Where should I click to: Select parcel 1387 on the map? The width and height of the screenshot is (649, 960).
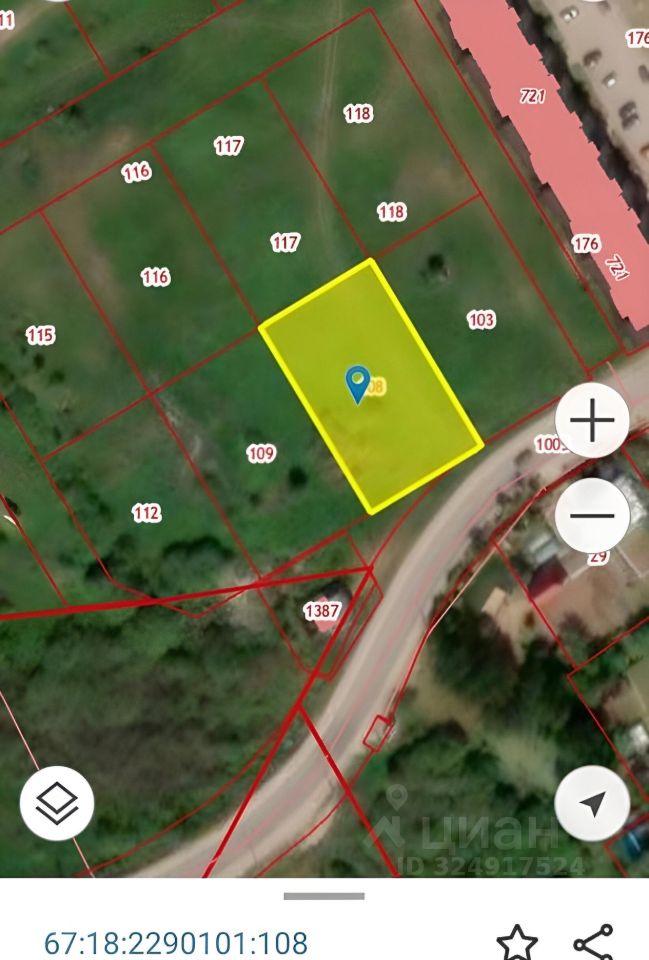click(322, 610)
